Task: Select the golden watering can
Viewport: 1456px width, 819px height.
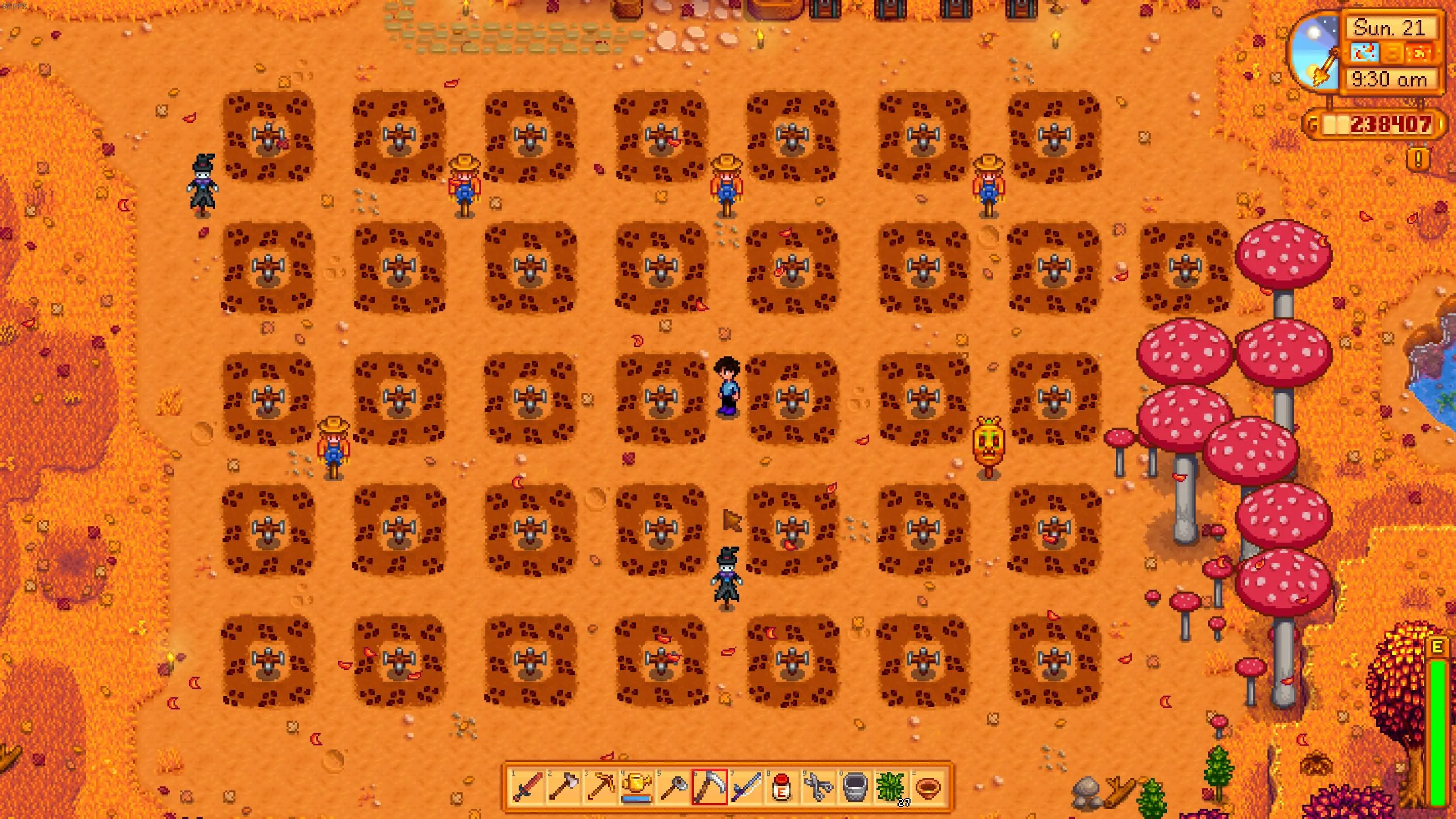Action: point(636,787)
